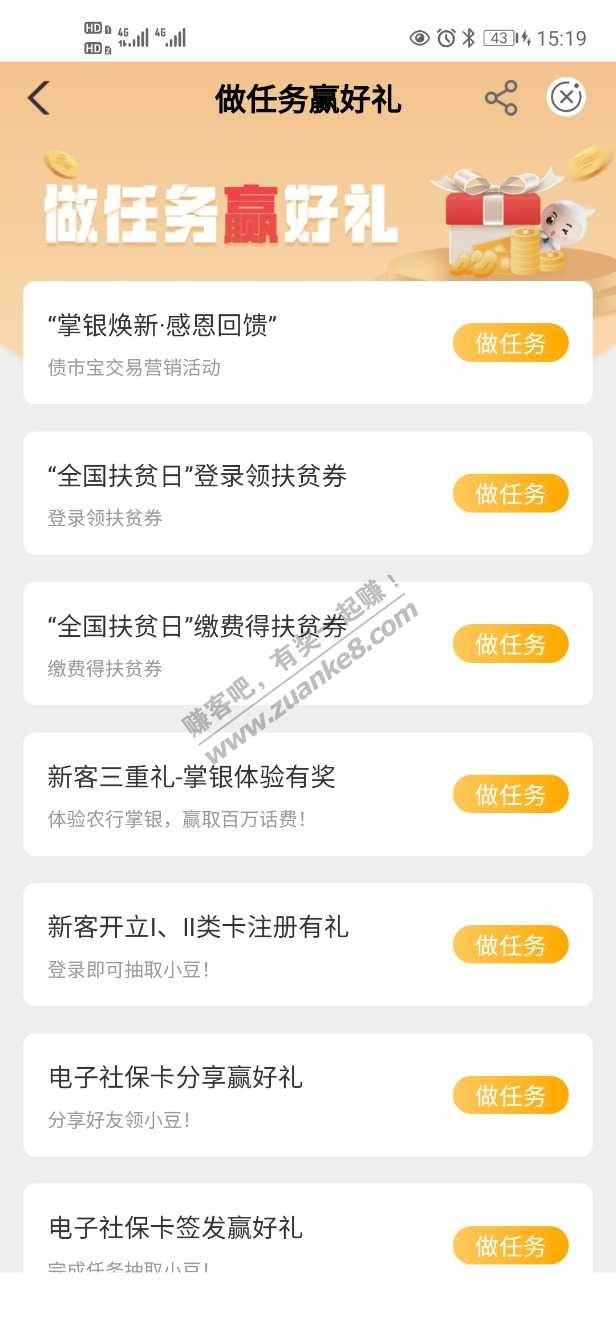The image size is (616, 1334).
Task: Tap 做任务 for 掌银焕新·感恩回馈
Action: [x=510, y=343]
